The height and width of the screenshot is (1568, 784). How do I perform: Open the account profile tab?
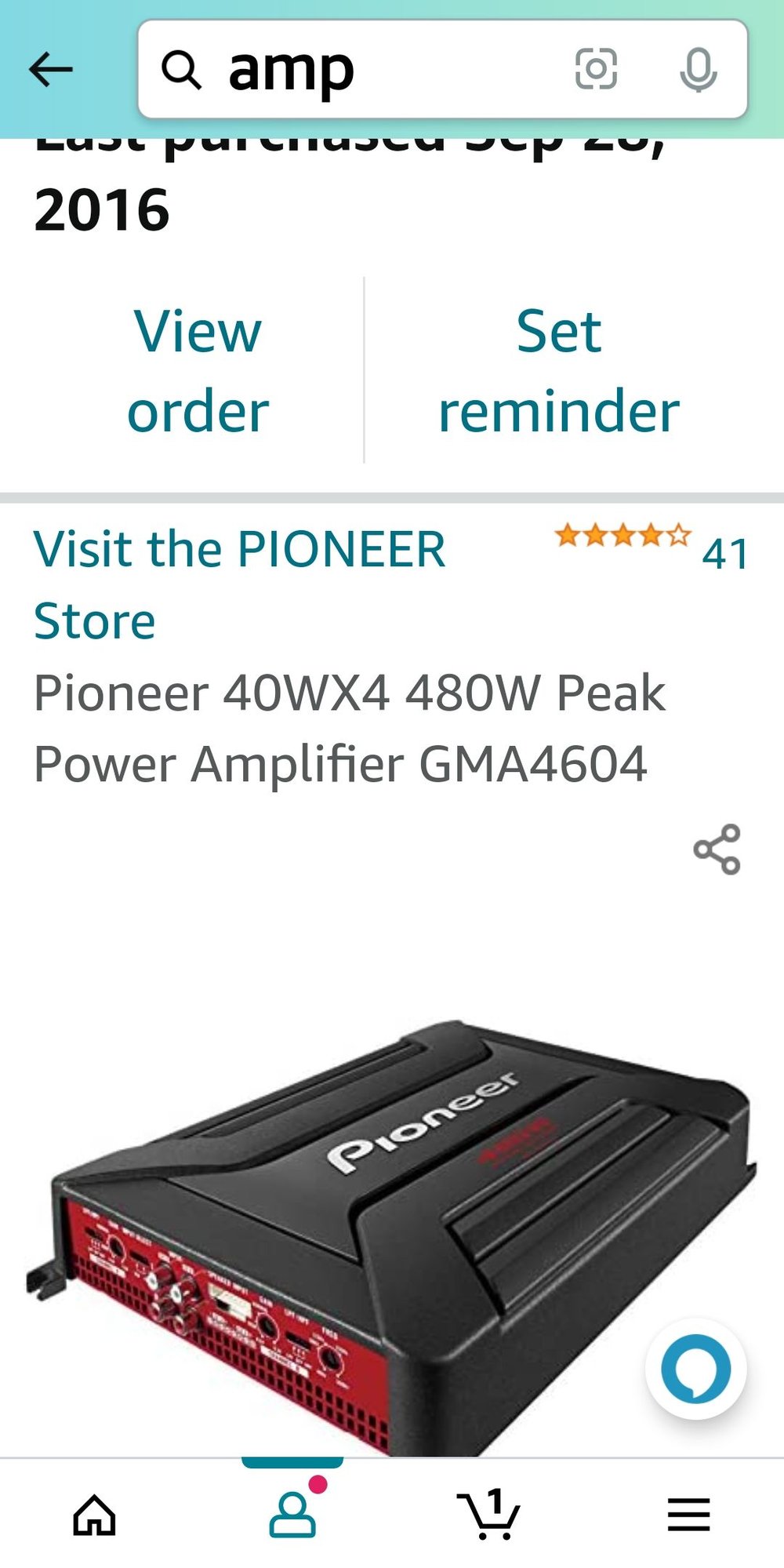292,1514
